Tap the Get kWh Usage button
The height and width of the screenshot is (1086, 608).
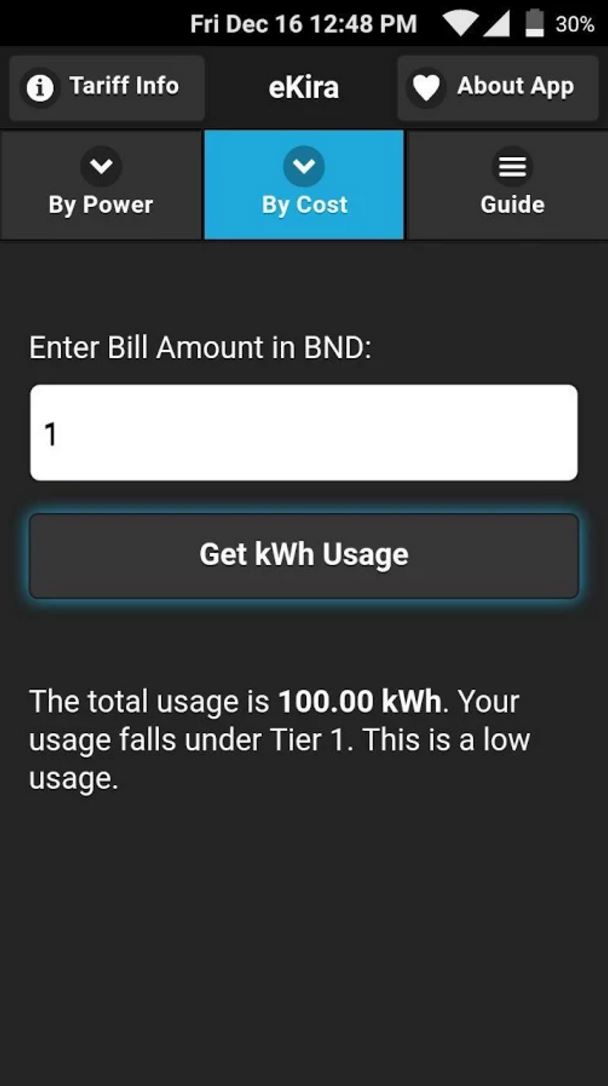click(x=303, y=555)
